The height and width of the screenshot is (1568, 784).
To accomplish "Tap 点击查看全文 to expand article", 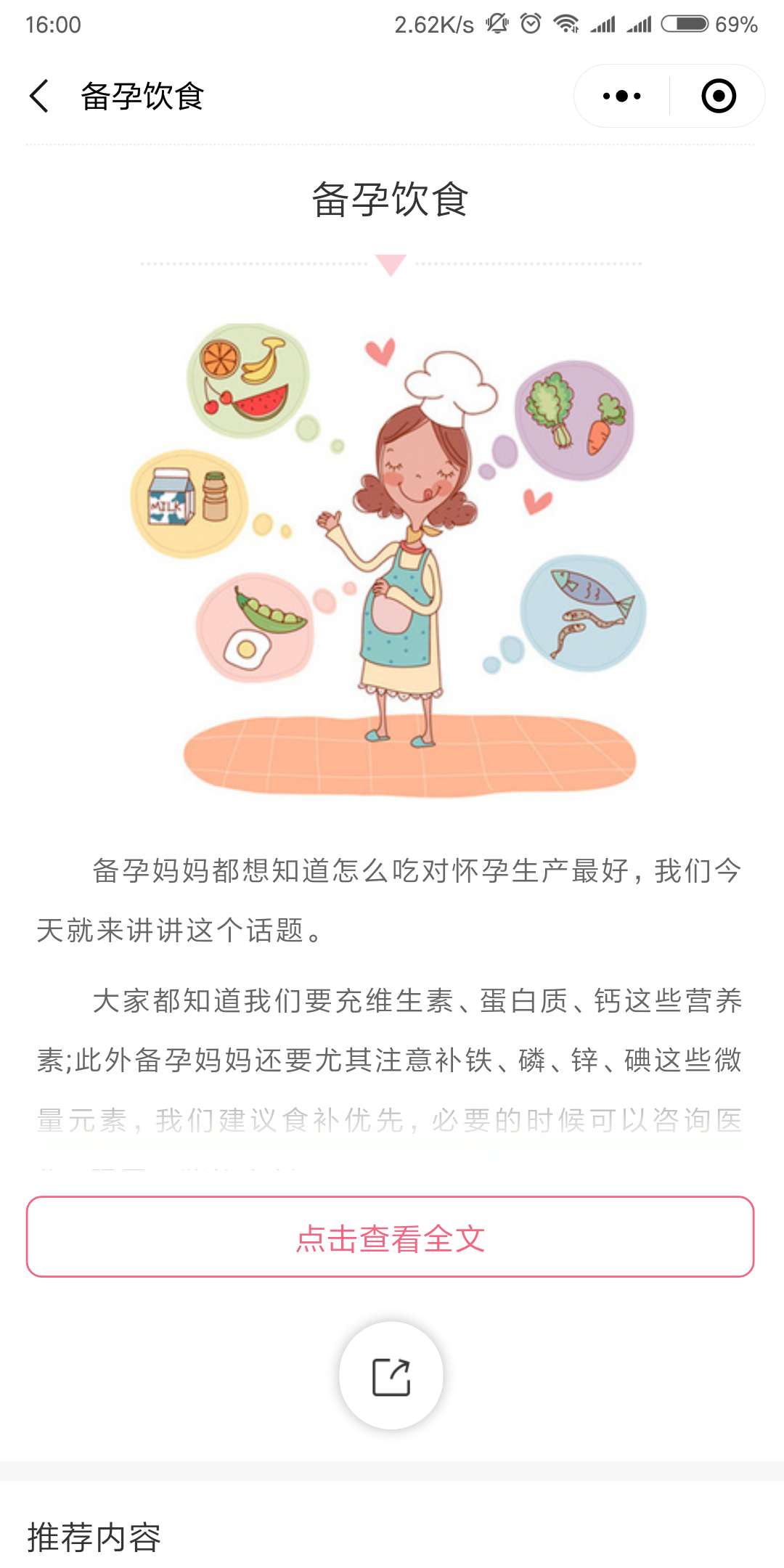I will (x=391, y=1237).
